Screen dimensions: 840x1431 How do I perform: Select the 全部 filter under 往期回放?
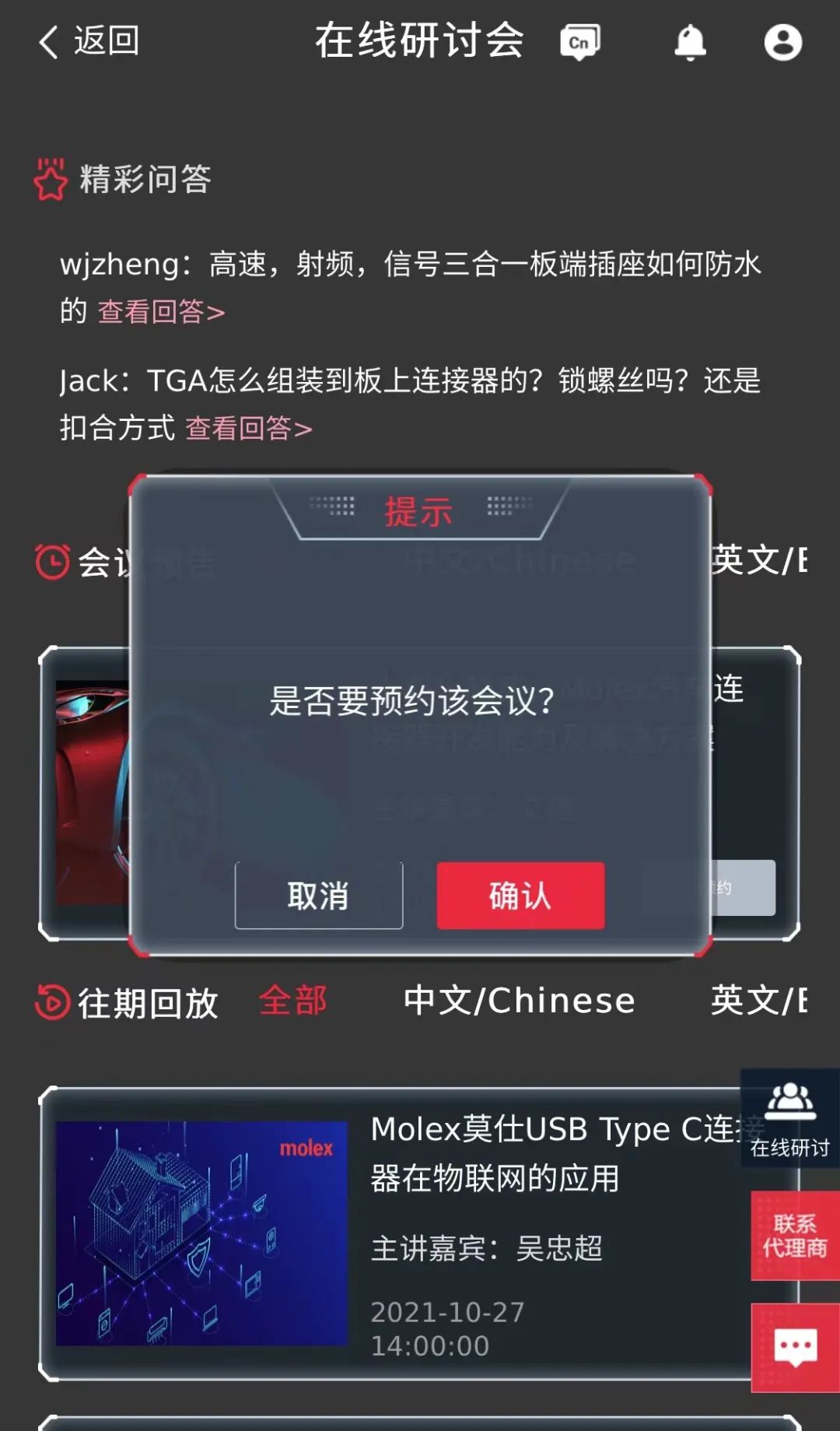click(293, 1001)
